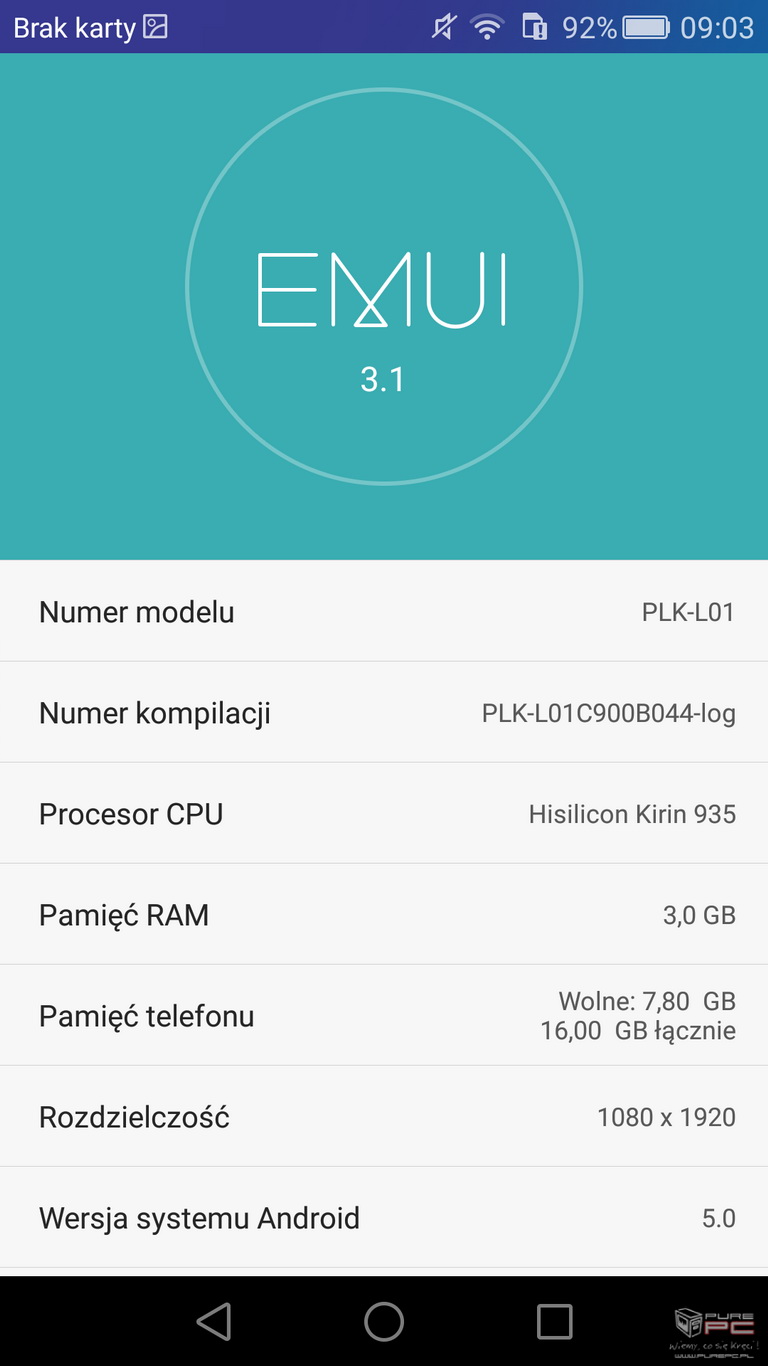This screenshot has height=1366, width=768.
Task: Go back with the navigation bar arrow
Action: pos(214,1321)
